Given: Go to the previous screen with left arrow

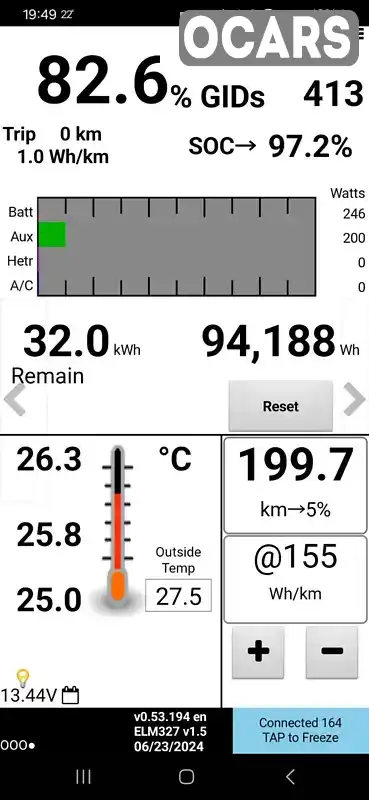Looking at the screenshot, I should (x=15, y=399).
